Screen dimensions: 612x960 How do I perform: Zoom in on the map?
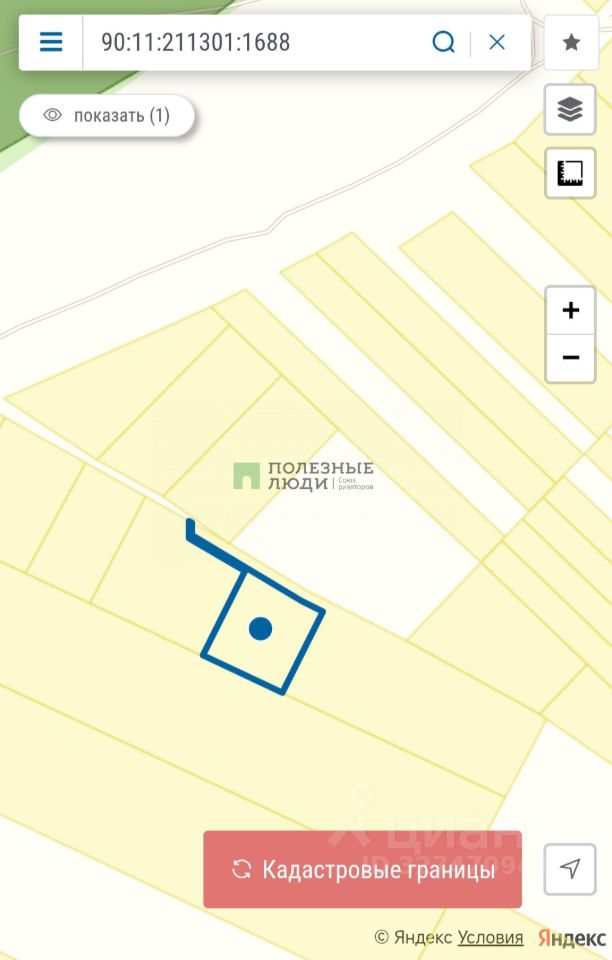coord(570,310)
